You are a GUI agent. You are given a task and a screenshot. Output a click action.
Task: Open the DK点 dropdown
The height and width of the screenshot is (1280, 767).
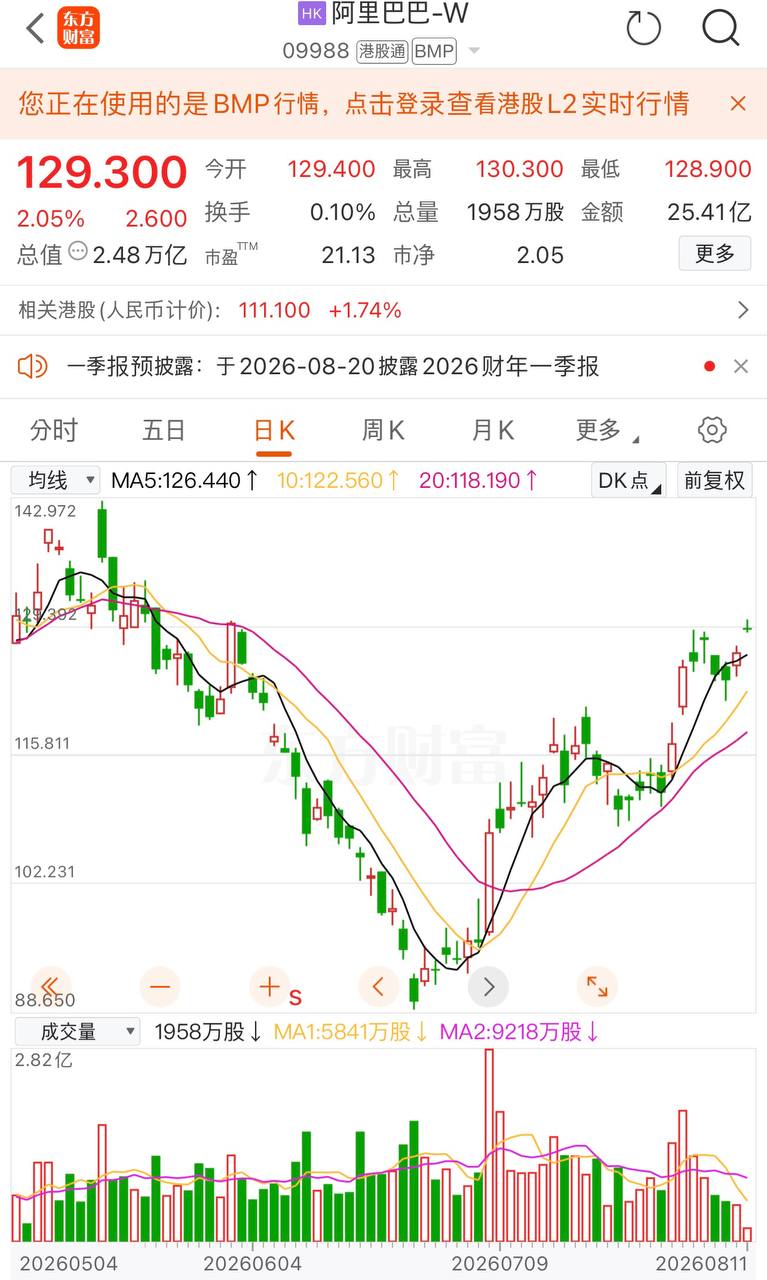(629, 480)
